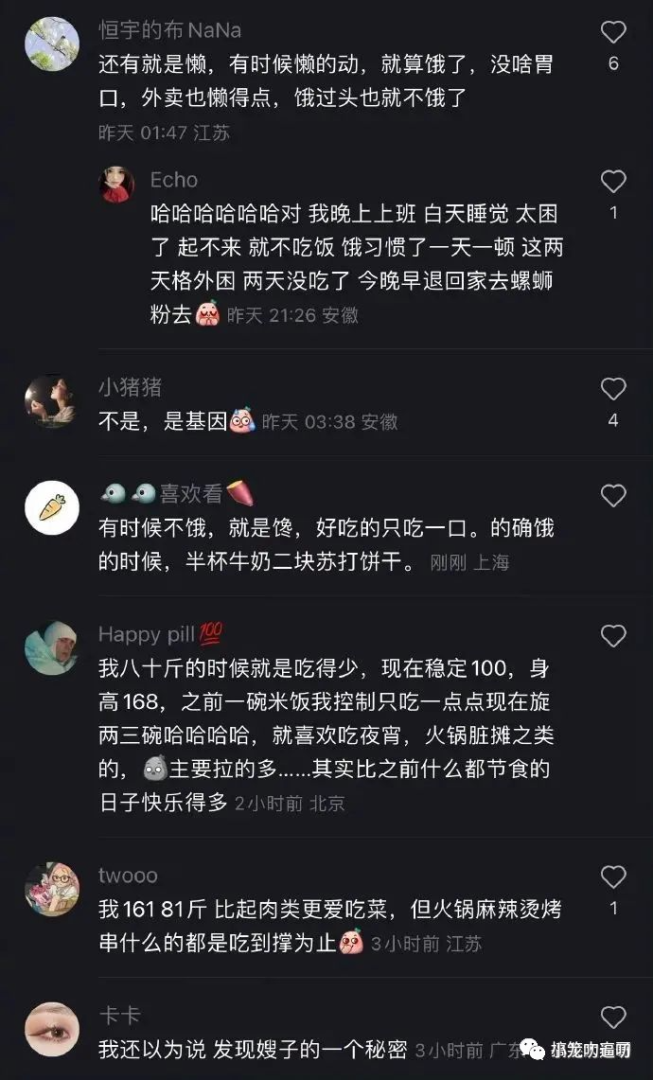View Echo's profile via avatar
The width and height of the screenshot is (653, 1080).
point(117,185)
